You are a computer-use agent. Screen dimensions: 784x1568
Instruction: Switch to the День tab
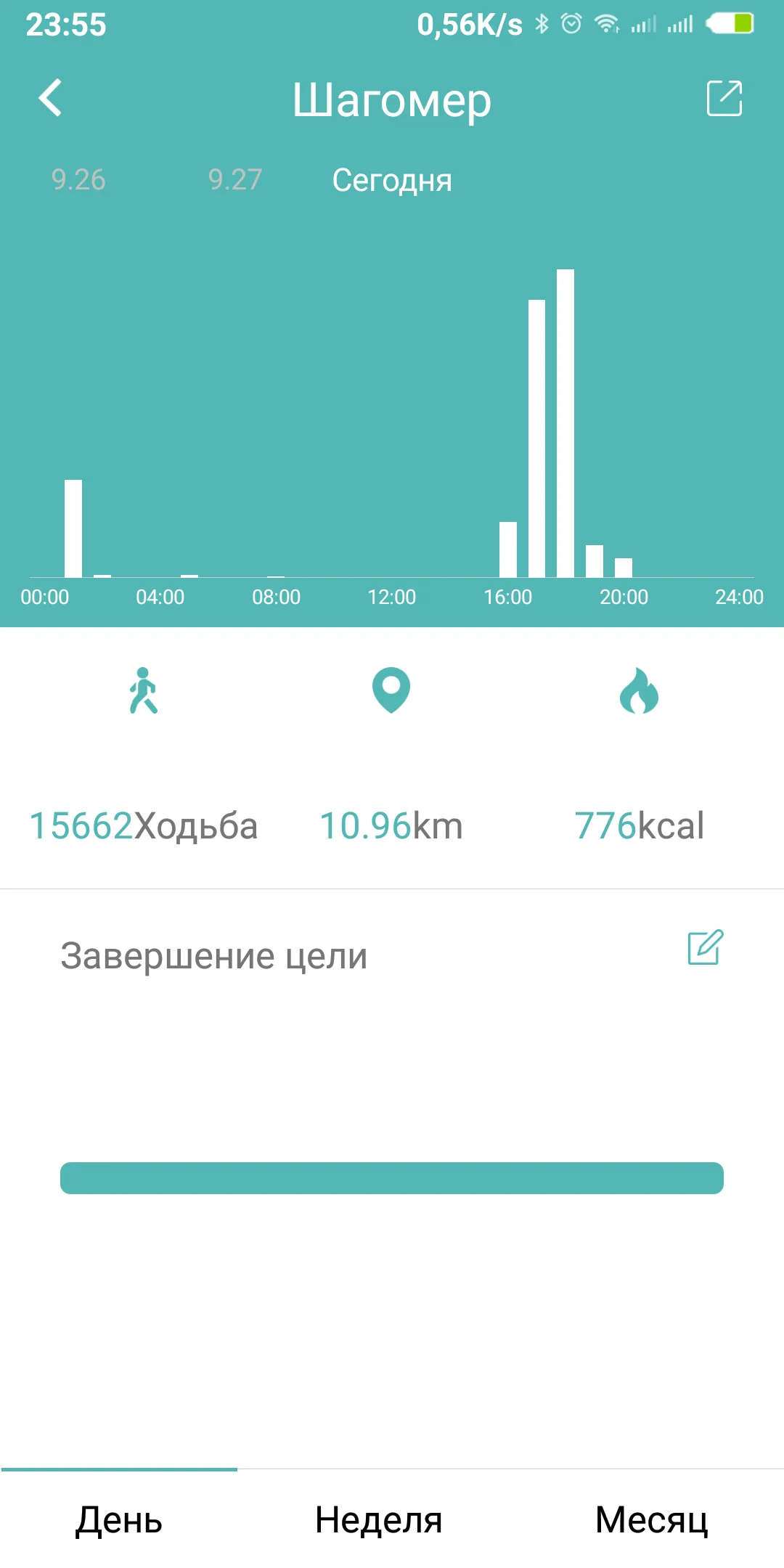coord(119,1519)
